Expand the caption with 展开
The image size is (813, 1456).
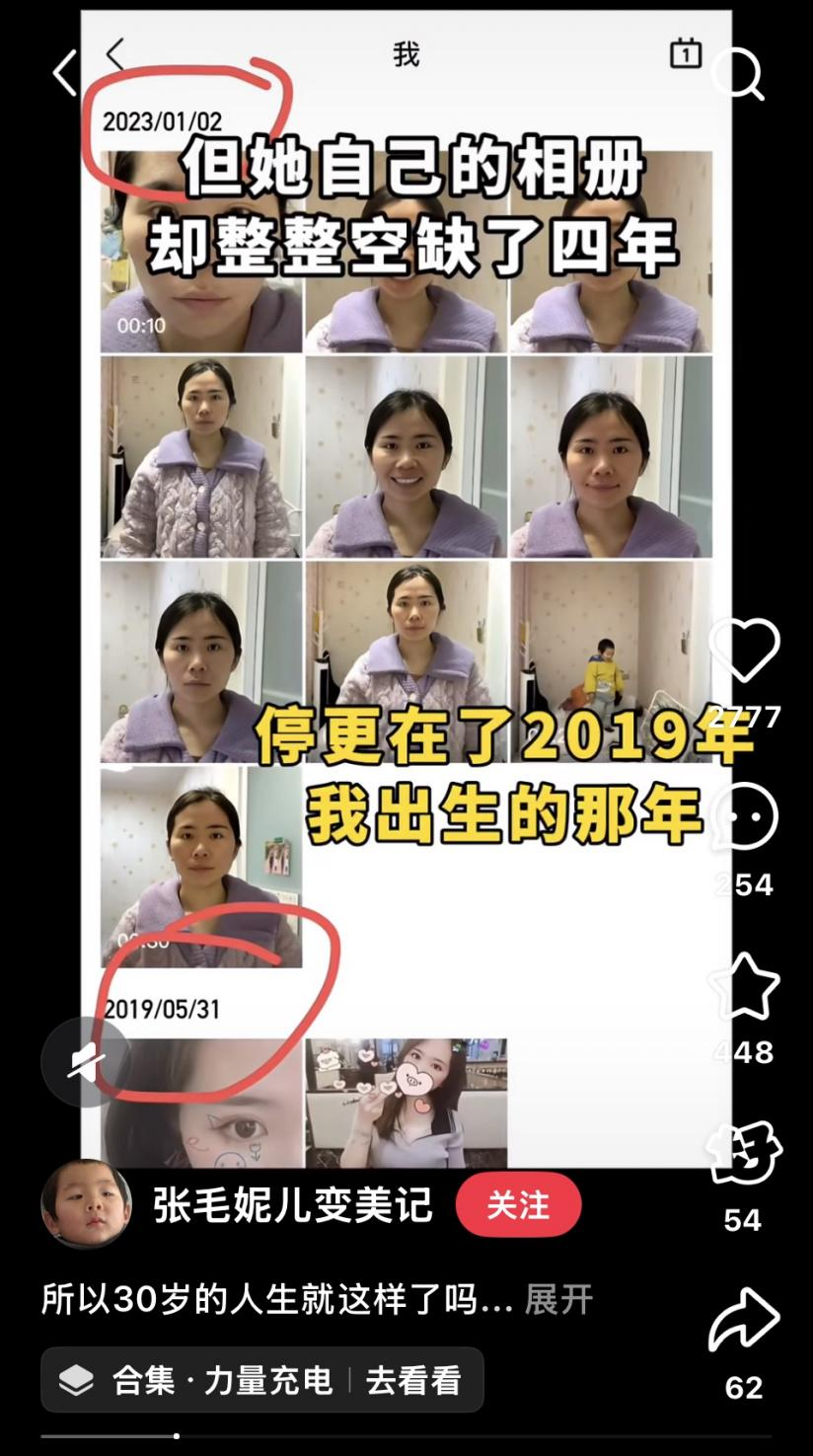[x=558, y=1299]
